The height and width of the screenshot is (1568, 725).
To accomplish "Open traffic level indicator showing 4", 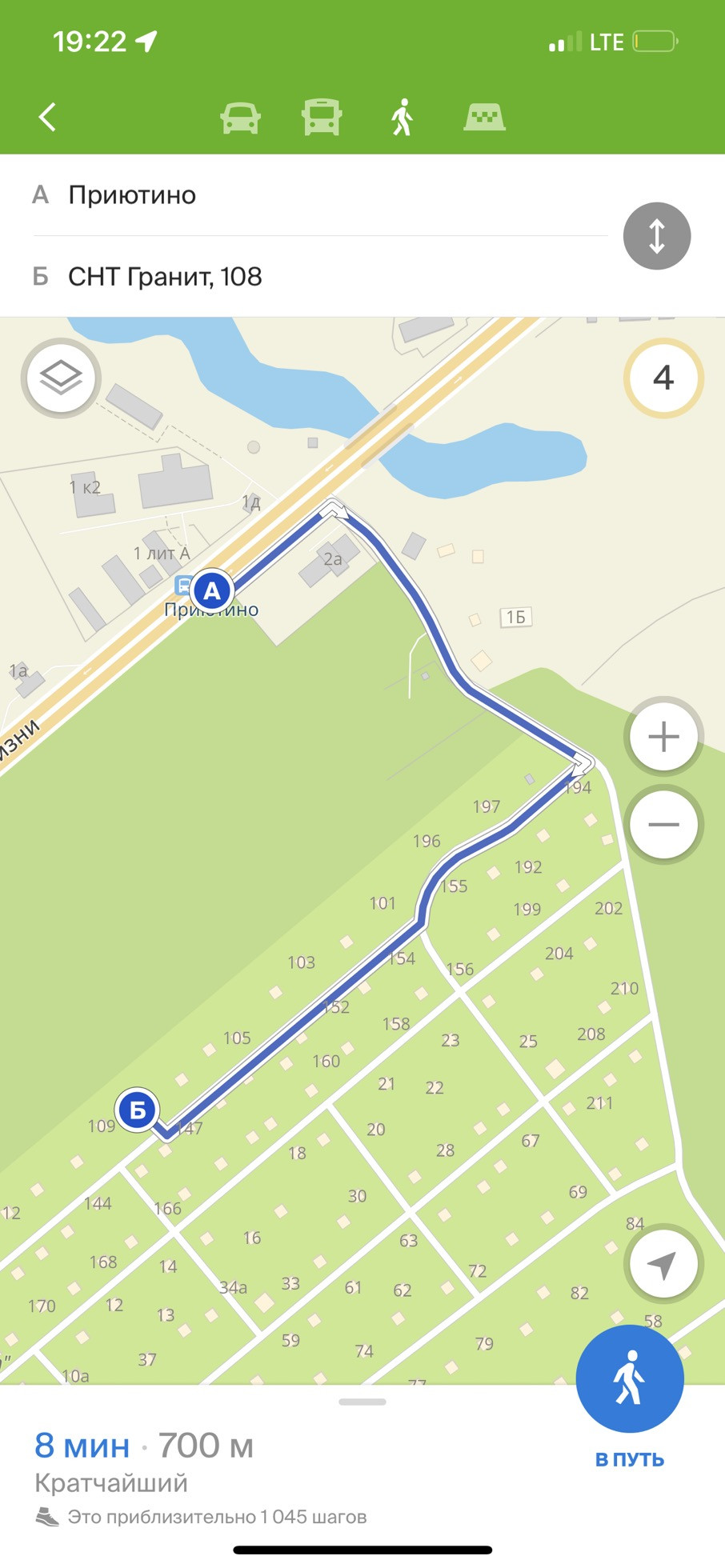I will pos(663,378).
